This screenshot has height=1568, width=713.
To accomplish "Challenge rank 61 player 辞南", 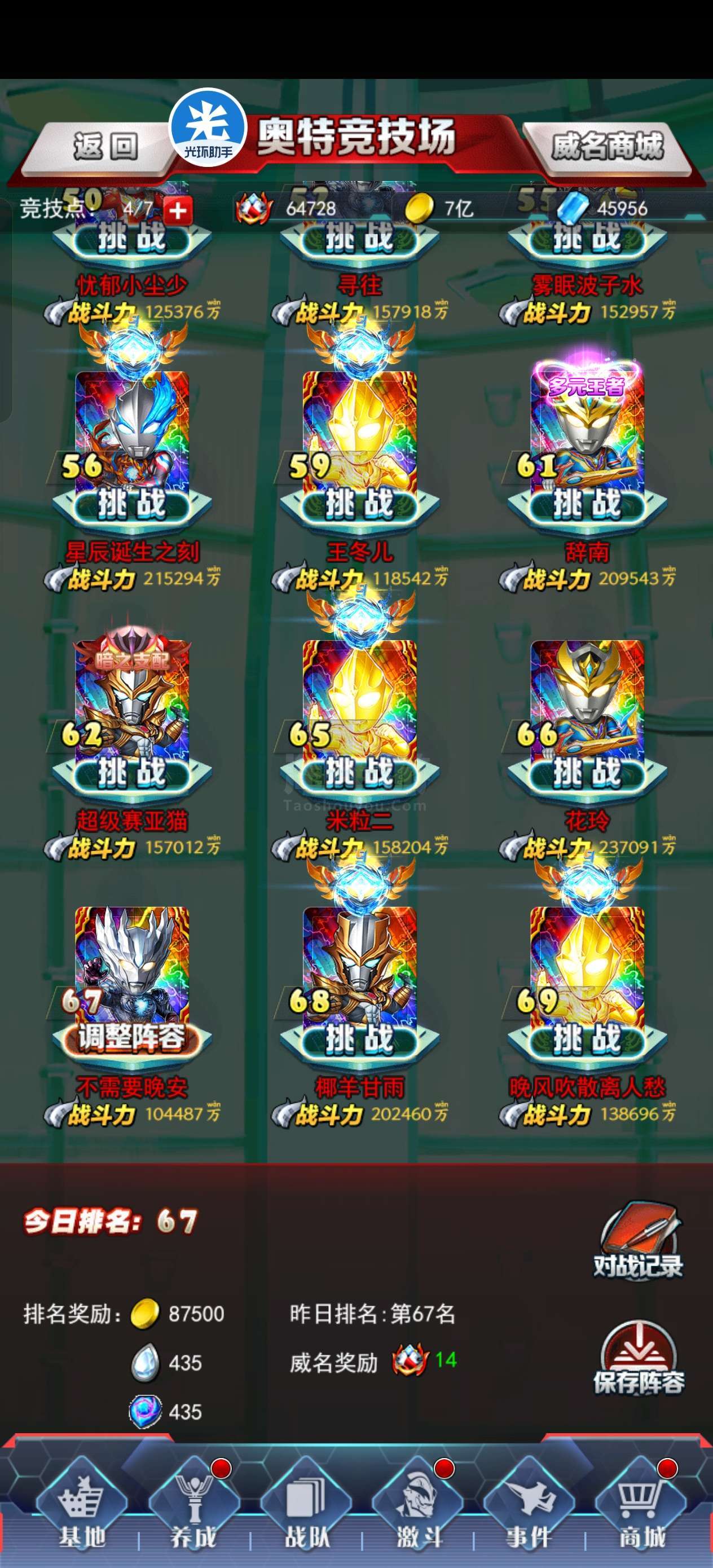I will tap(587, 505).
